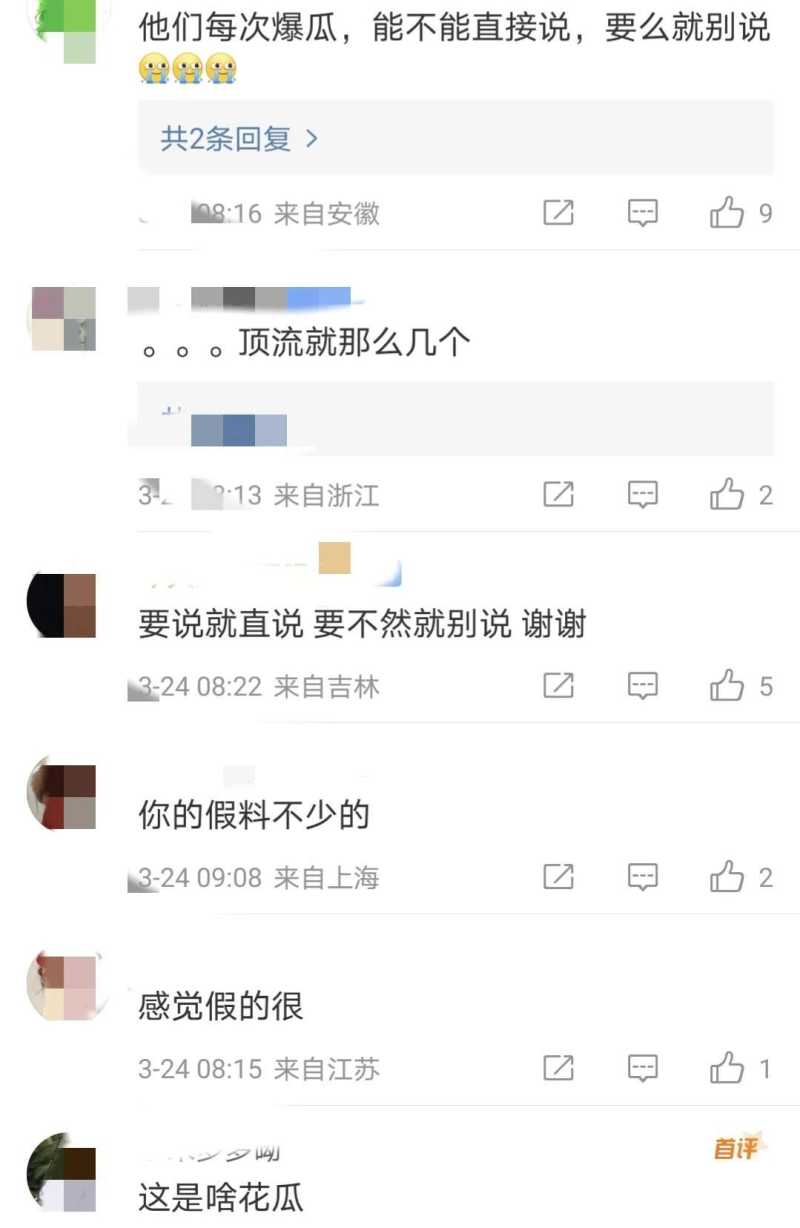Like the 感觉假的很 comment
The height and width of the screenshot is (1228, 800).
pyautogui.click(x=727, y=1069)
